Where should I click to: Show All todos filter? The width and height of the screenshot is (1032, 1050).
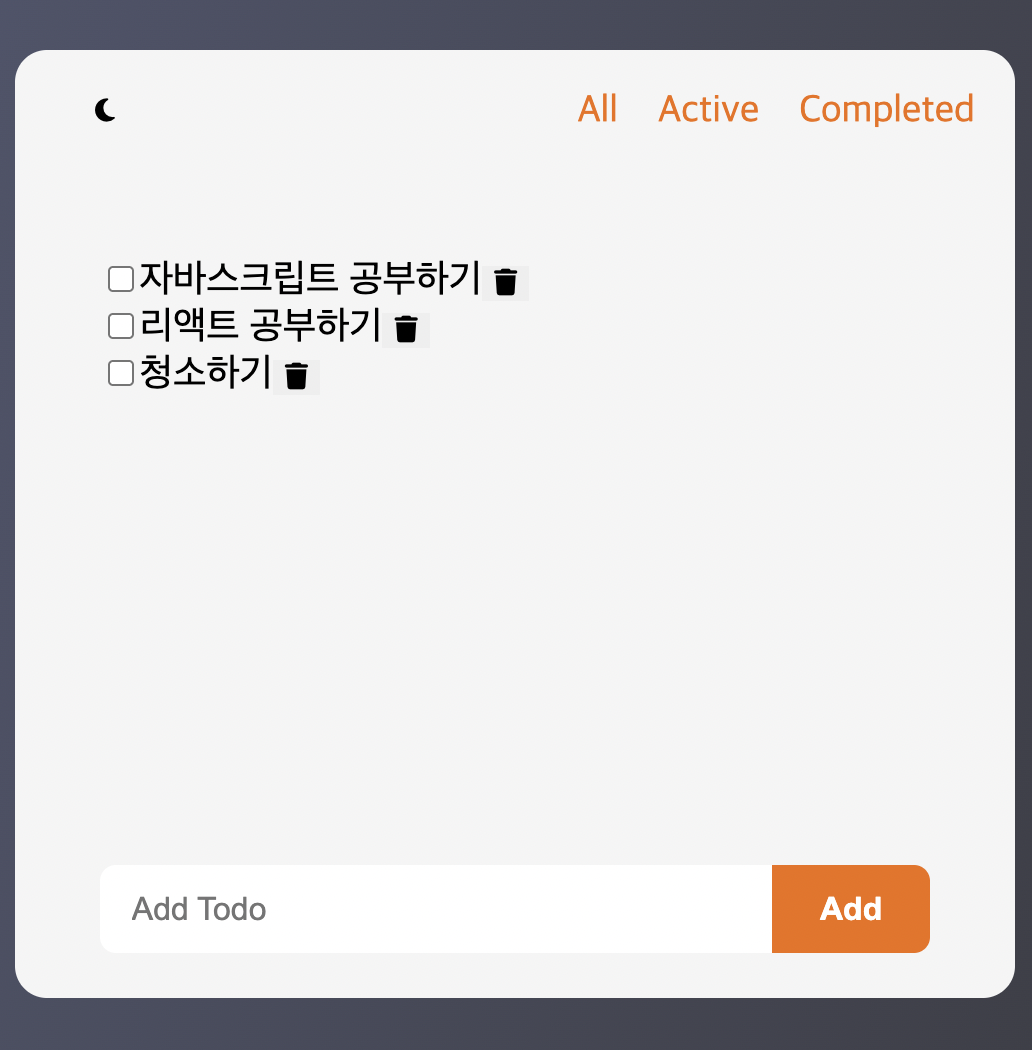tap(597, 109)
